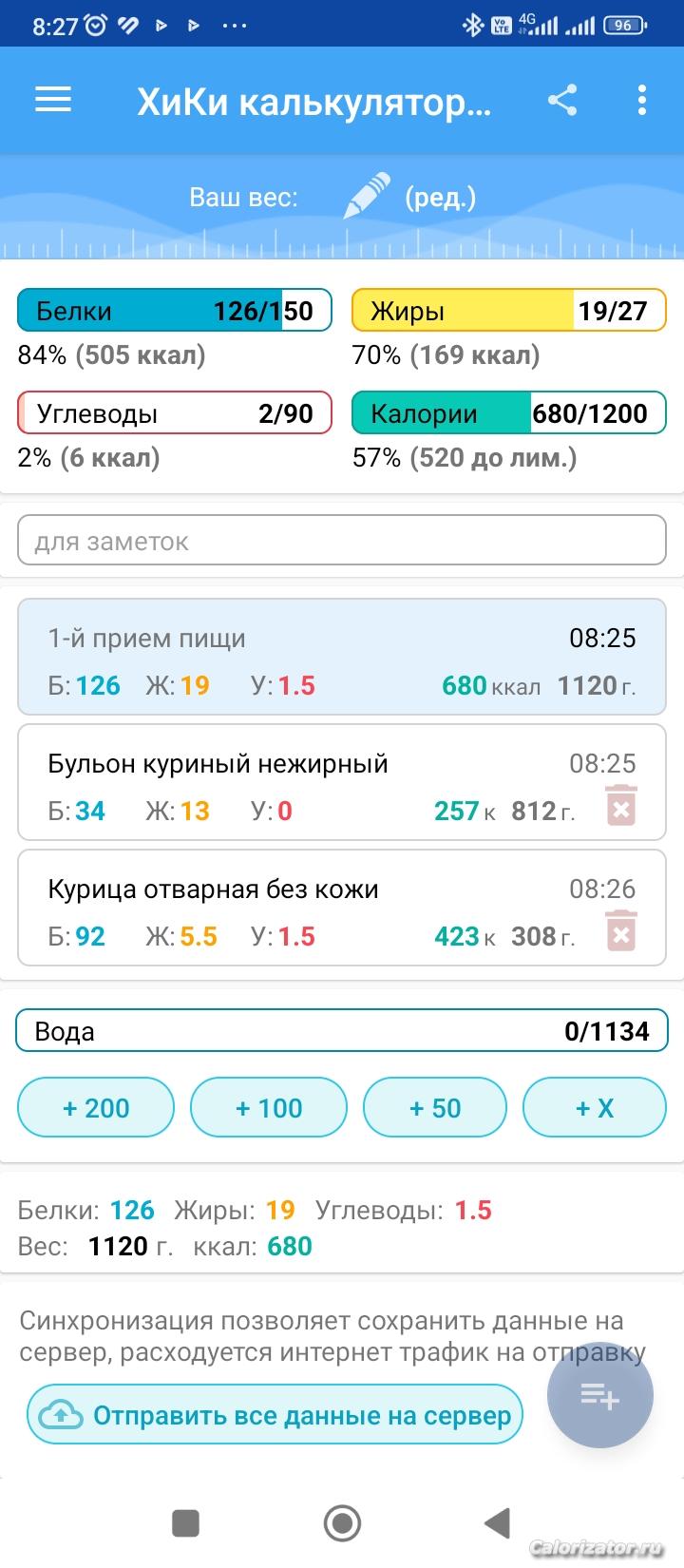Open the «Бульон куриный нежирный» entry
684x1568 pixels.
click(285, 782)
